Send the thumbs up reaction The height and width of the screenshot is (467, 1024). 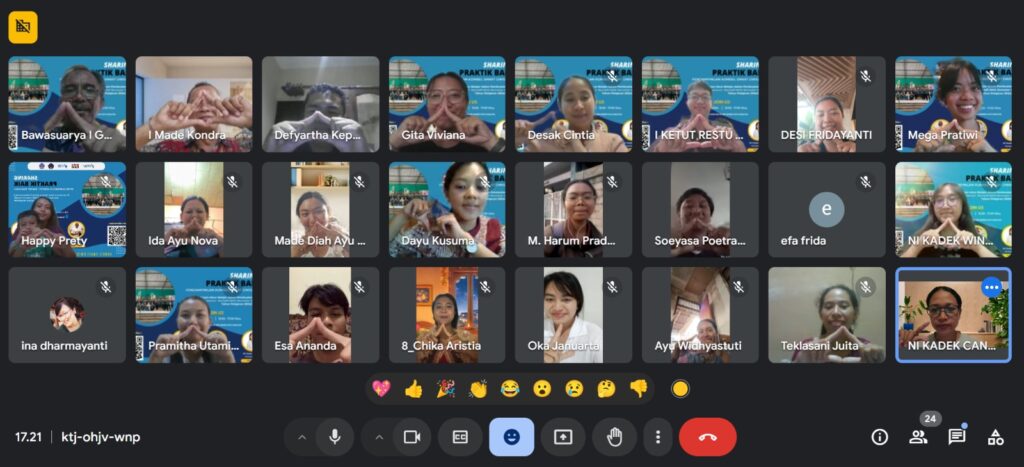pos(413,389)
